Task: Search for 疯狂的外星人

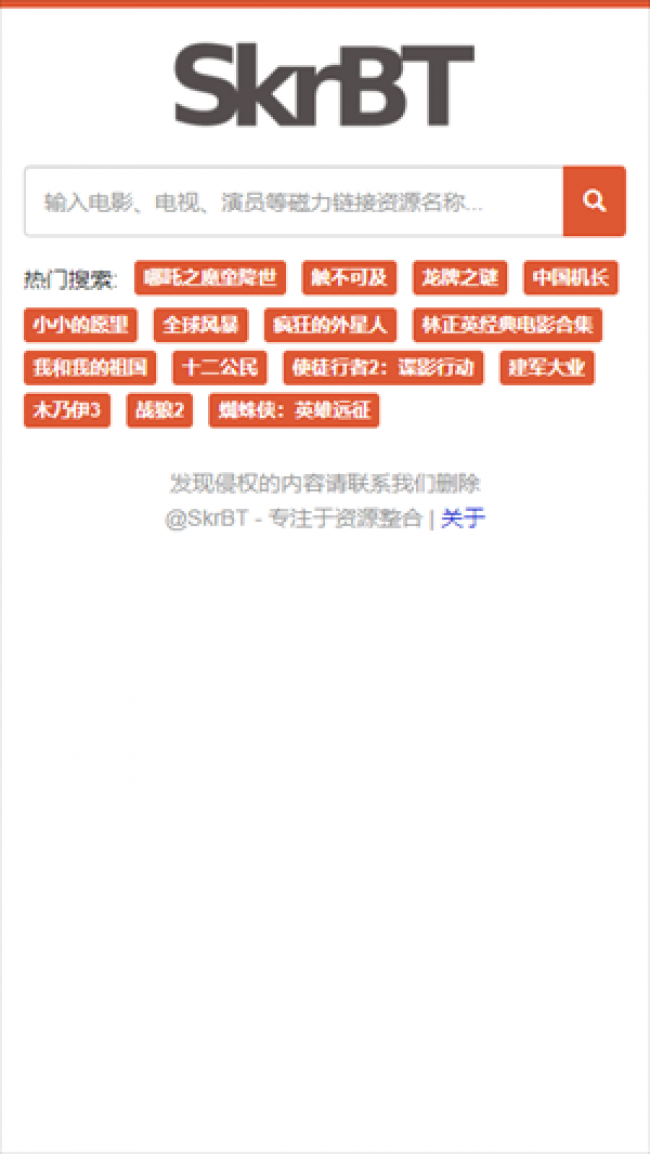Action: tap(330, 325)
